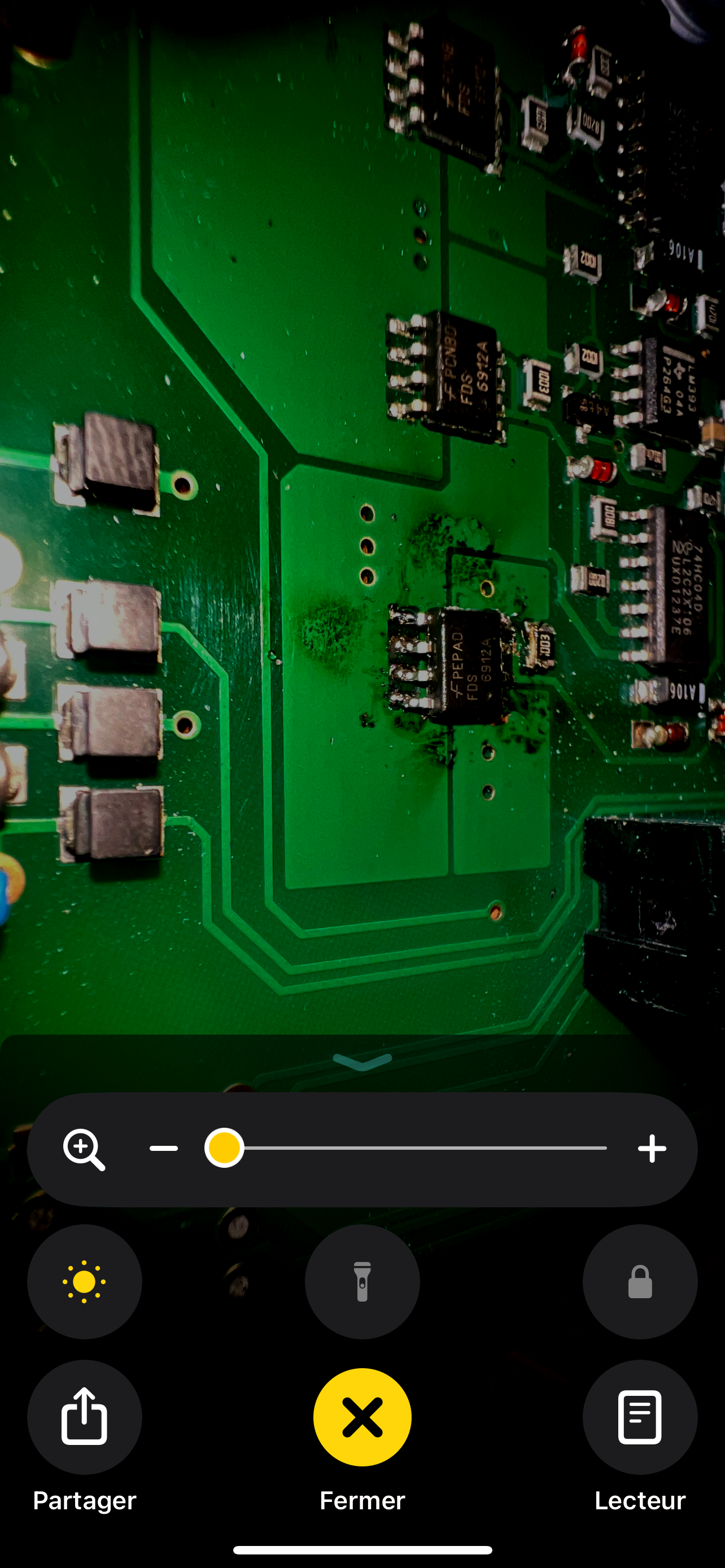Open the brightness adjustment control

tap(85, 1281)
